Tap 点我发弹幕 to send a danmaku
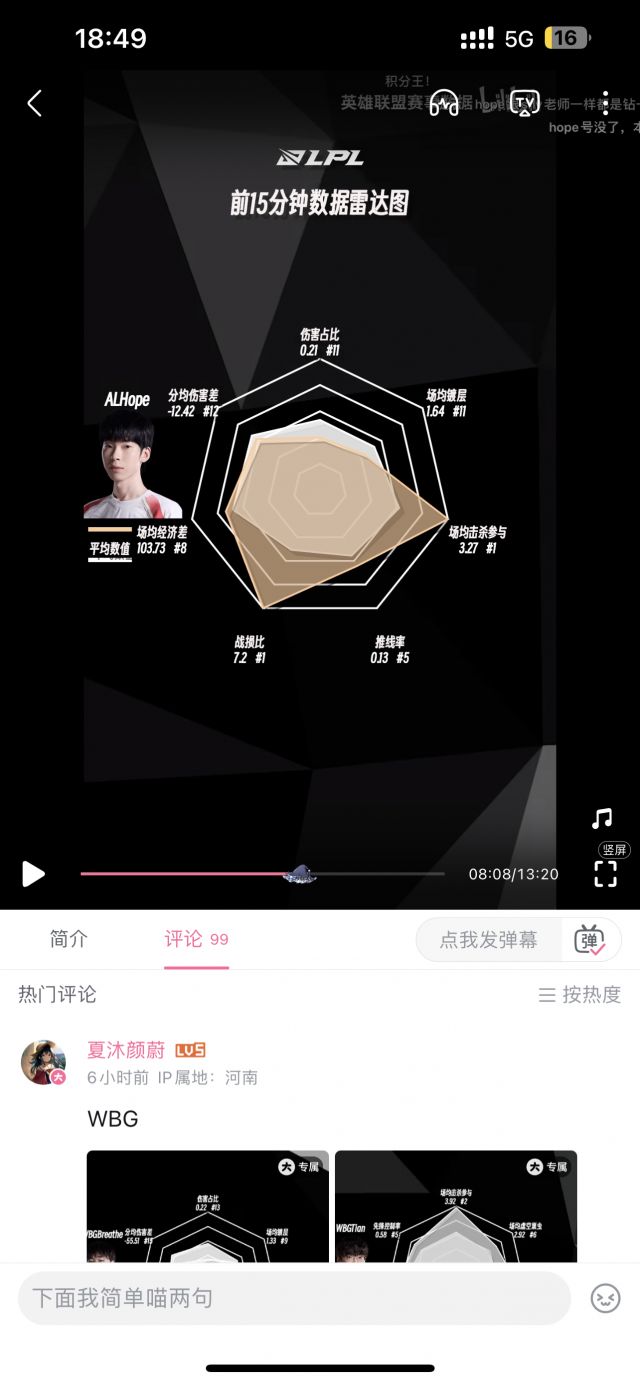The image size is (640, 1384). [x=489, y=940]
